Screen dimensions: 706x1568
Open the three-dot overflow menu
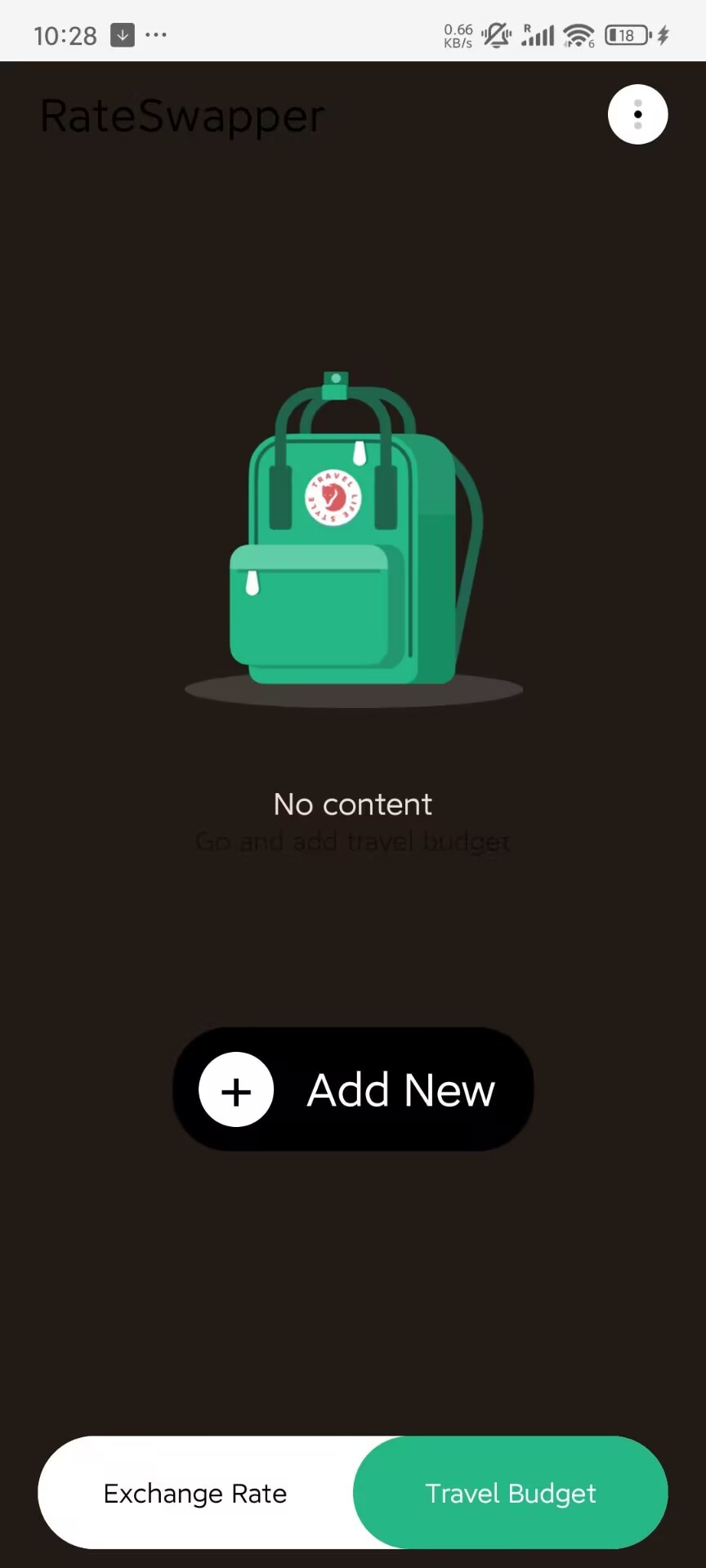[637, 114]
